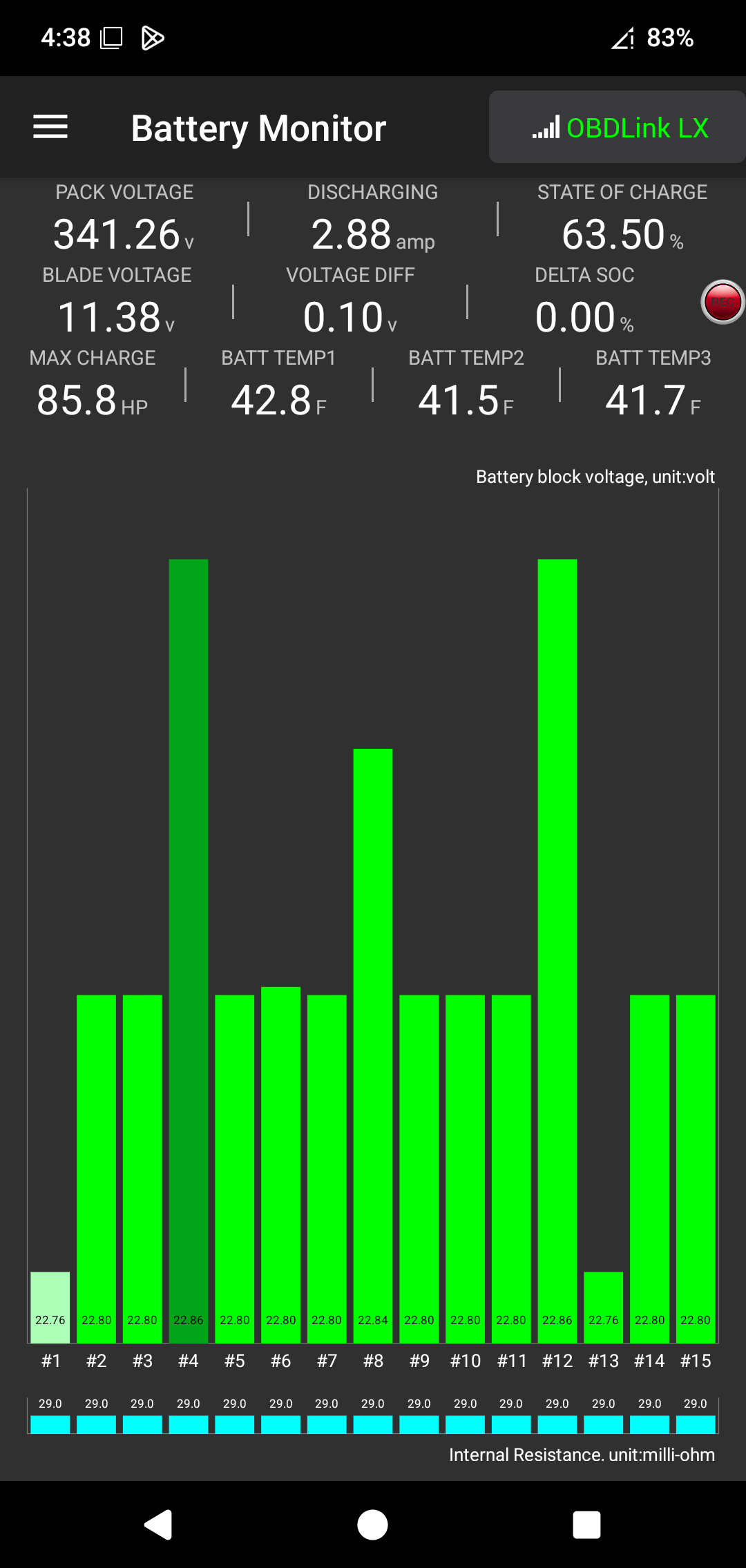
Task: Go to the home screen
Action: pyautogui.click(x=372, y=1524)
